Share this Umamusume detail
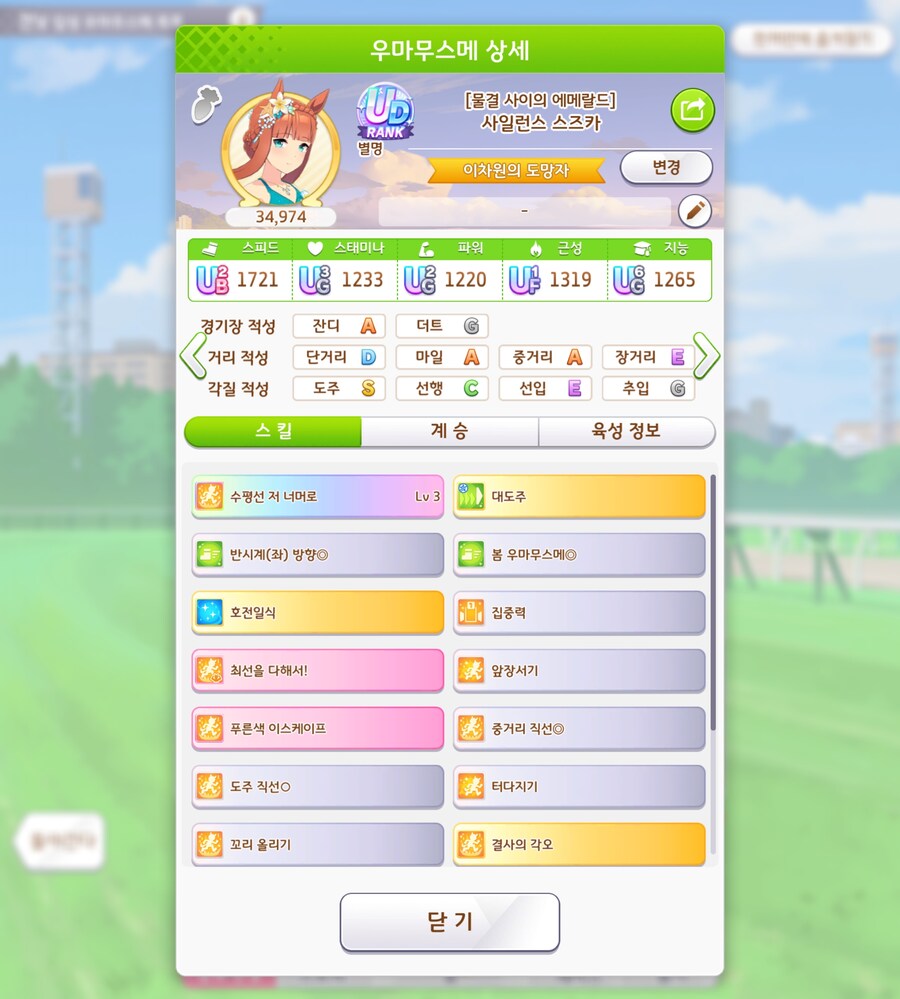Screen dimensions: 900x999 (x=692, y=110)
